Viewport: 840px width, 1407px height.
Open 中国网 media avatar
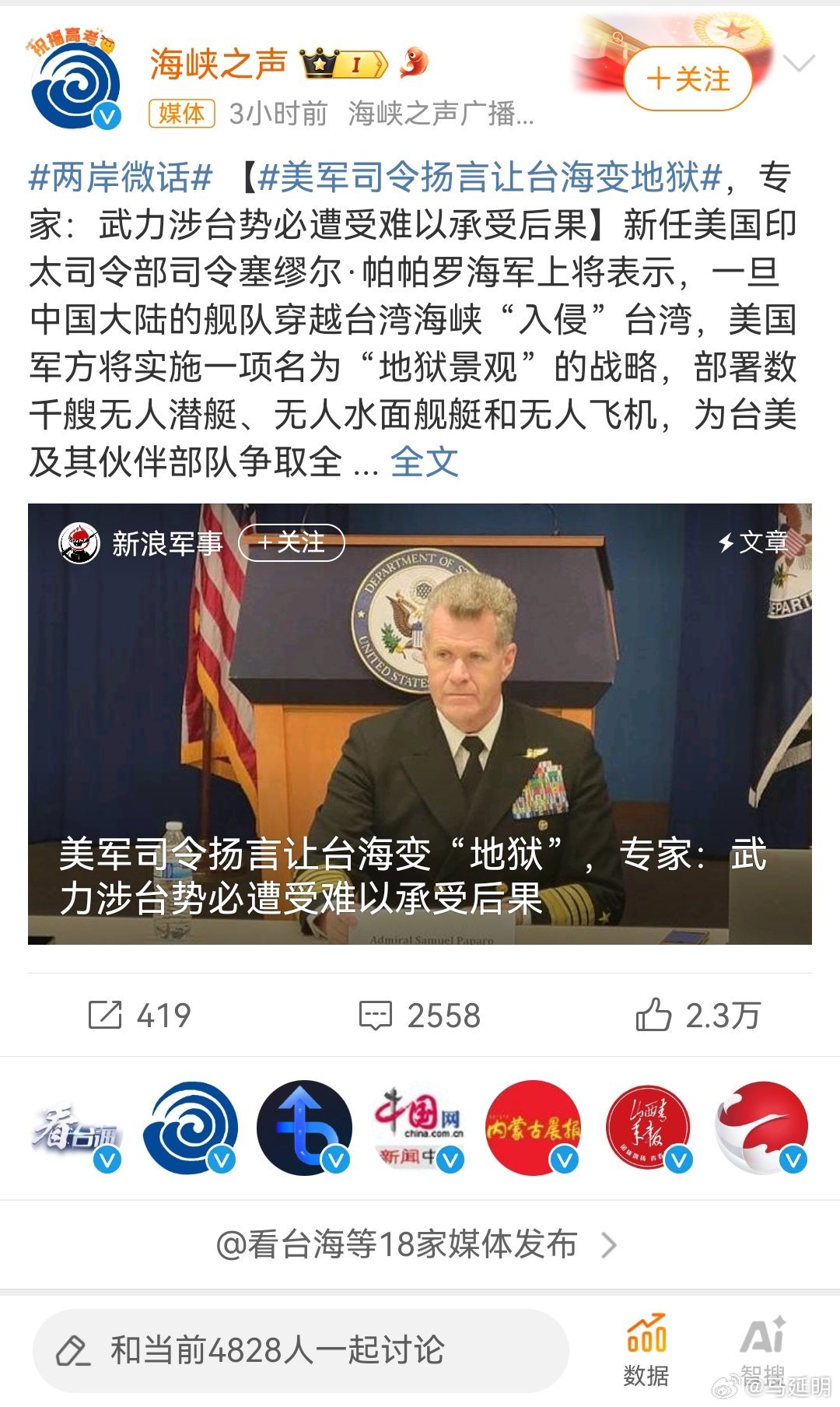point(418,1128)
